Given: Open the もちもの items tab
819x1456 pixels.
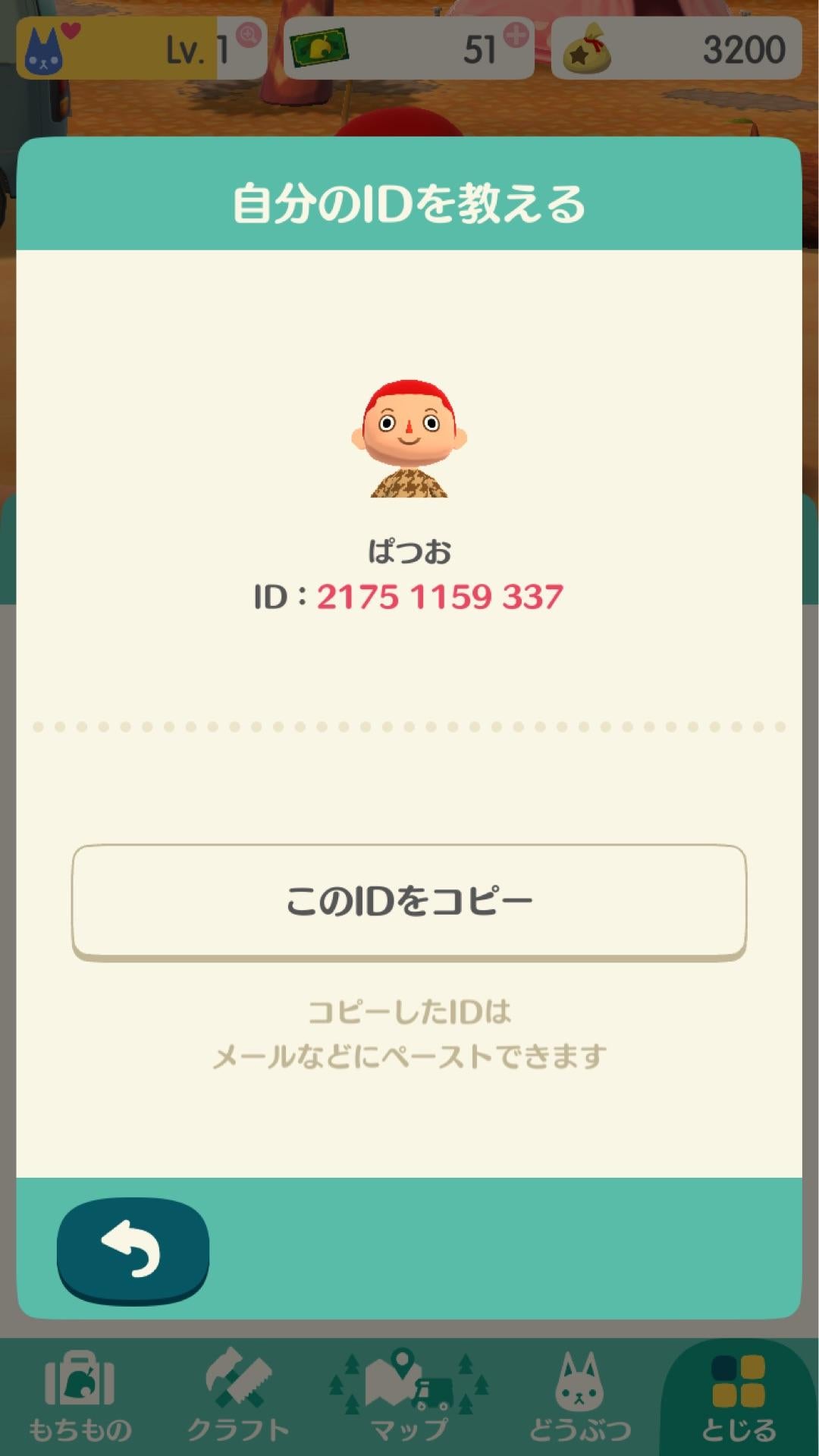Looking at the screenshot, I should point(80,1395).
